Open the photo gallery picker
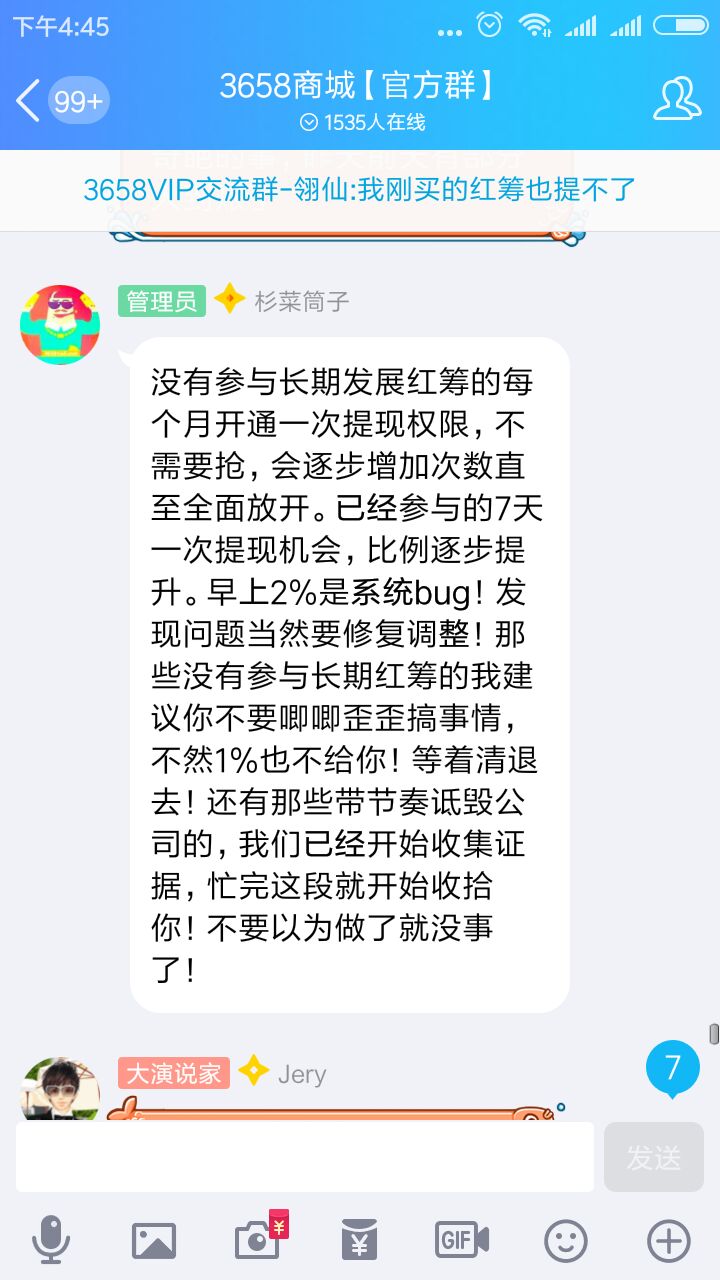This screenshot has width=720, height=1280. tap(153, 1240)
